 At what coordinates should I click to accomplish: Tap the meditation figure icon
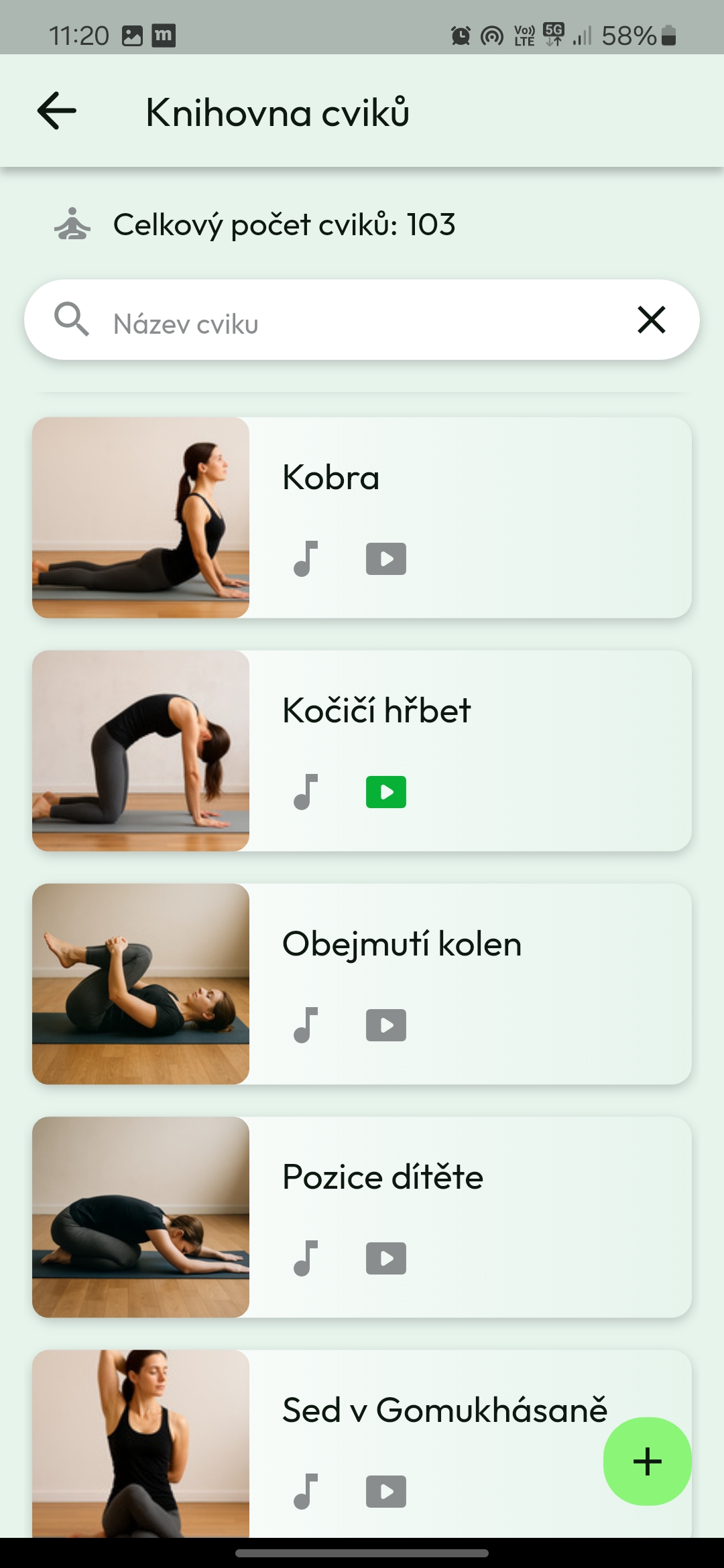tap(72, 224)
